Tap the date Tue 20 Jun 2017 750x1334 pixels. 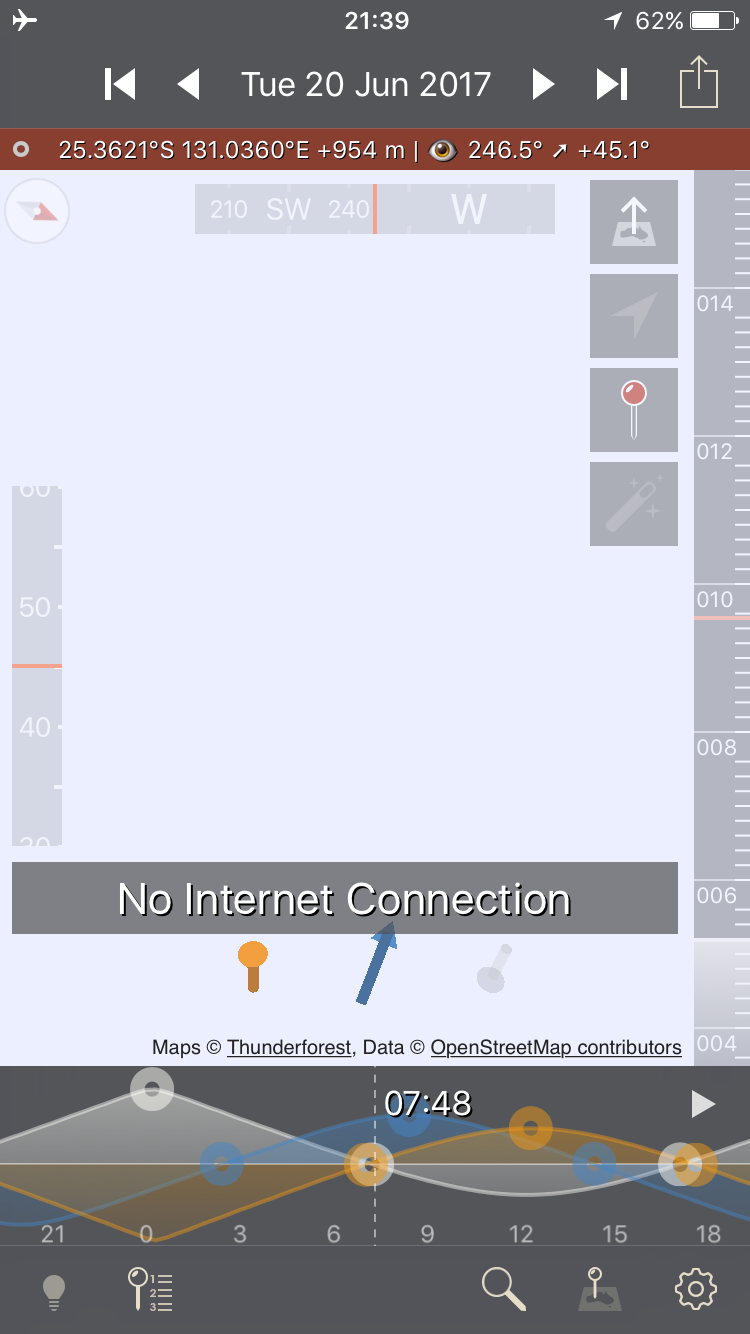pyautogui.click(x=366, y=84)
